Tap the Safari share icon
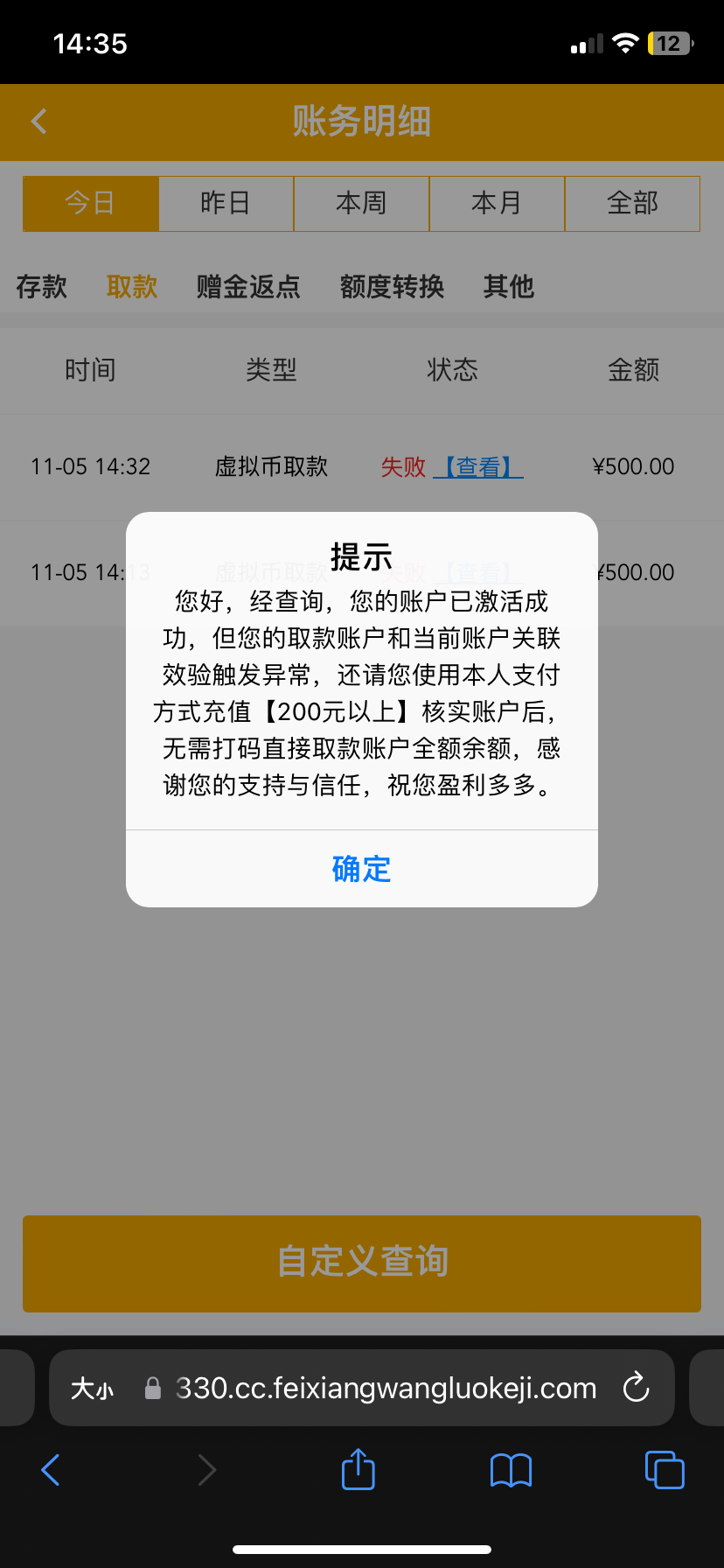724x1568 pixels. 357,1470
